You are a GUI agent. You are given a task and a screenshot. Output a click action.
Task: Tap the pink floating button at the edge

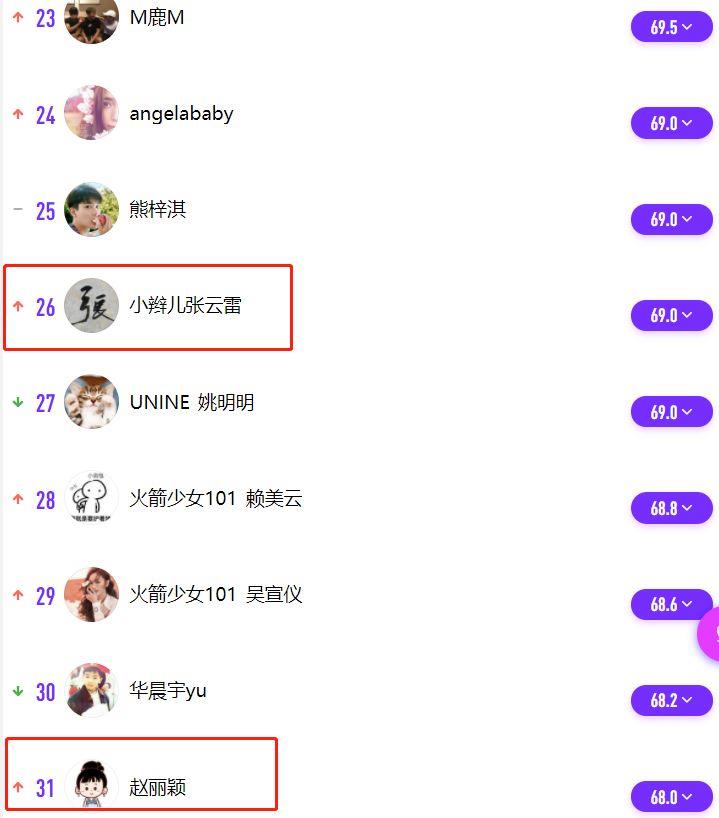point(710,634)
